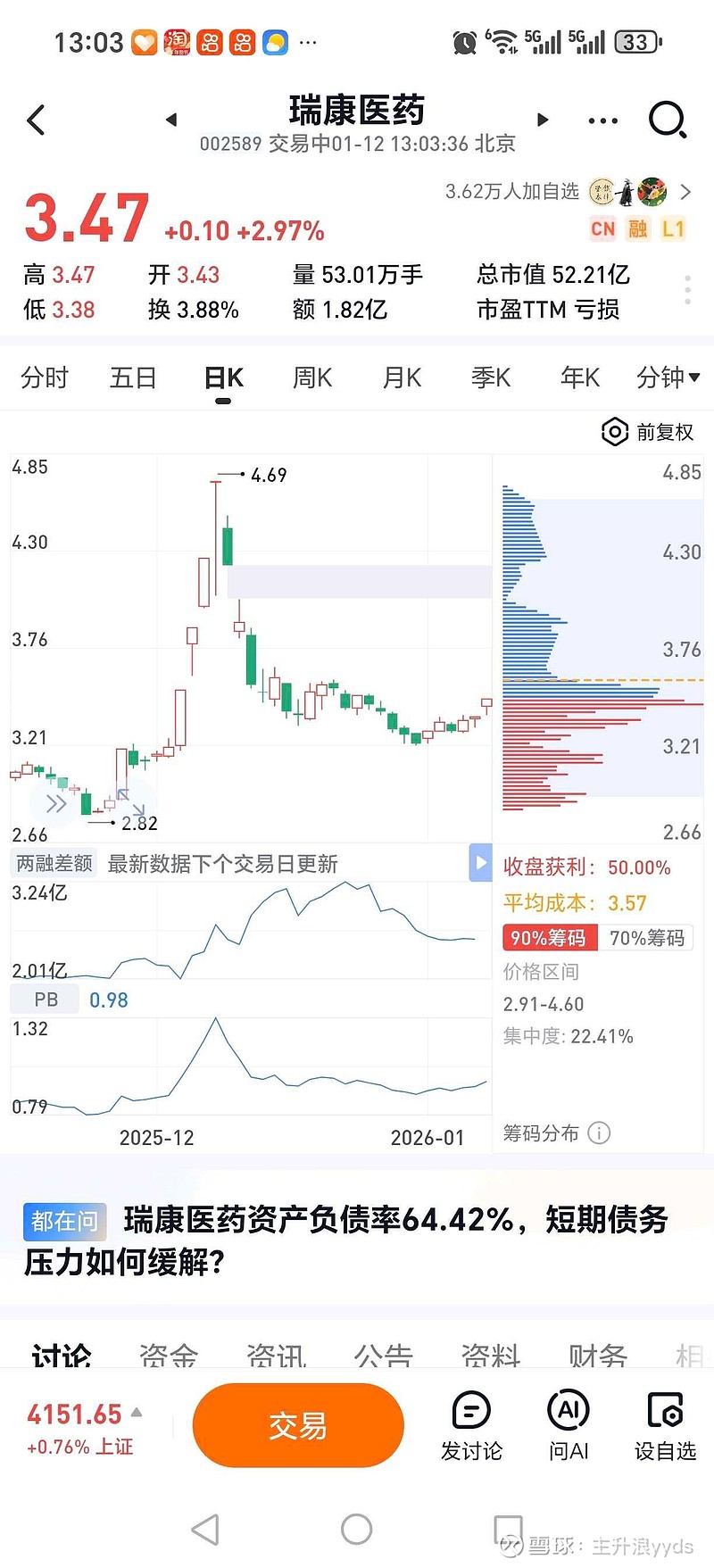This screenshot has height=1568, width=714.
Task: Switch to next stock with right triangle
Action: [542, 120]
